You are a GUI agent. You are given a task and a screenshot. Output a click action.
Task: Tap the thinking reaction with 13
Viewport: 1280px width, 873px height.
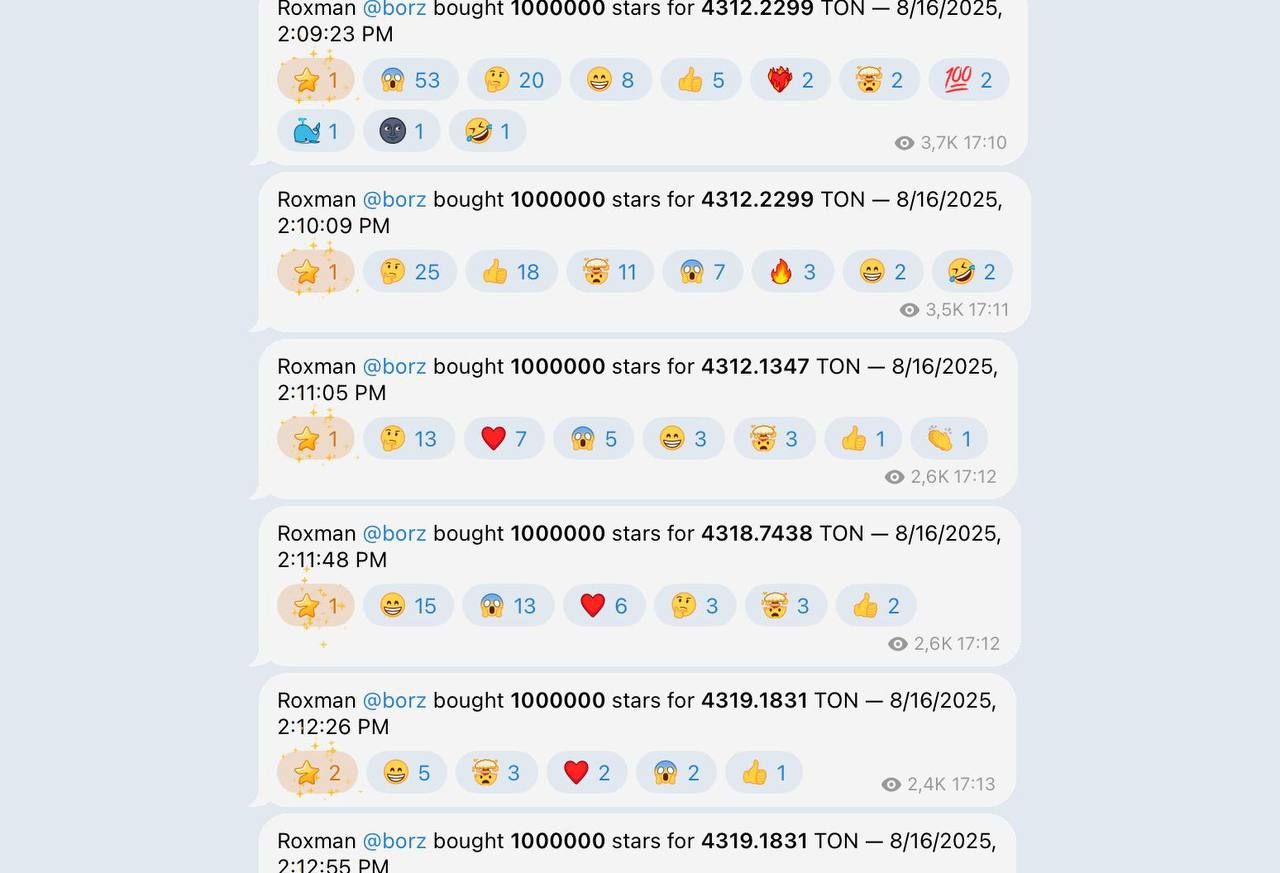408,439
